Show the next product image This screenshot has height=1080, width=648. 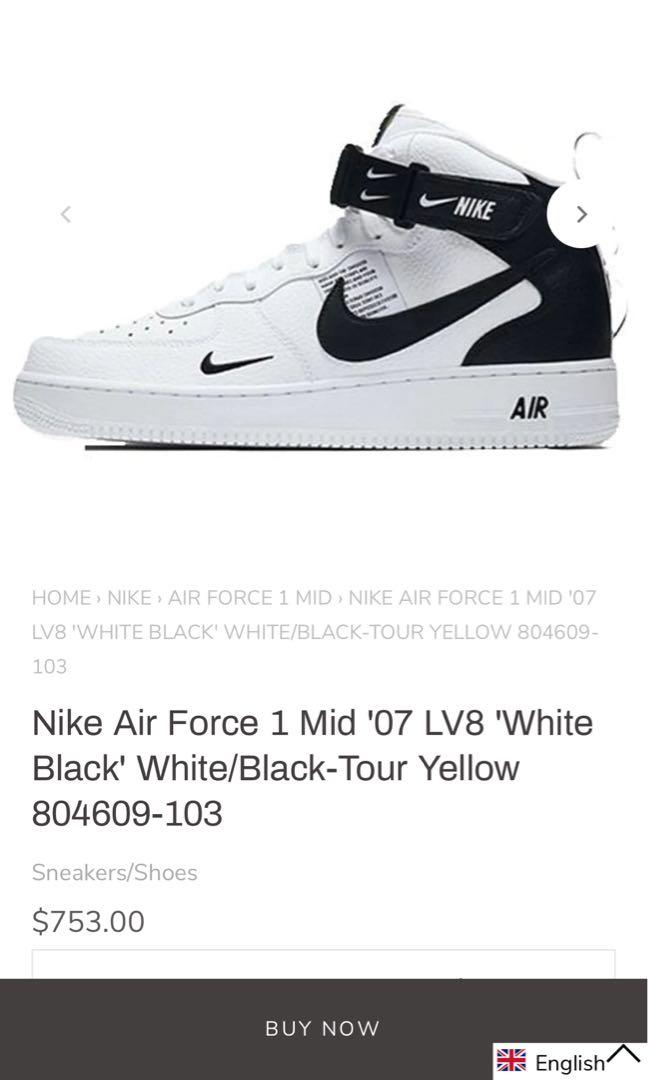pos(581,214)
